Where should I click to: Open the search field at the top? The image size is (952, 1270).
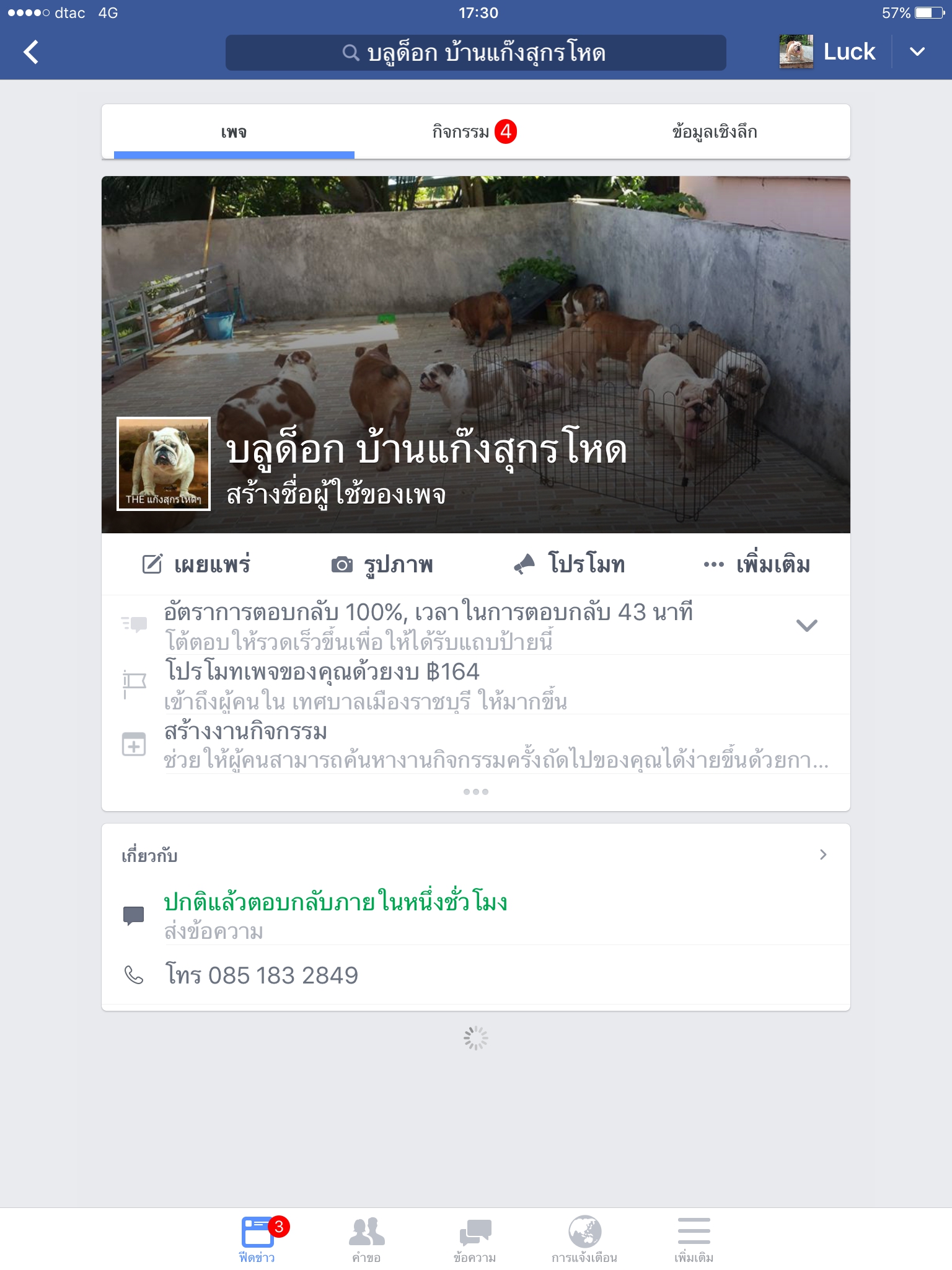475,53
